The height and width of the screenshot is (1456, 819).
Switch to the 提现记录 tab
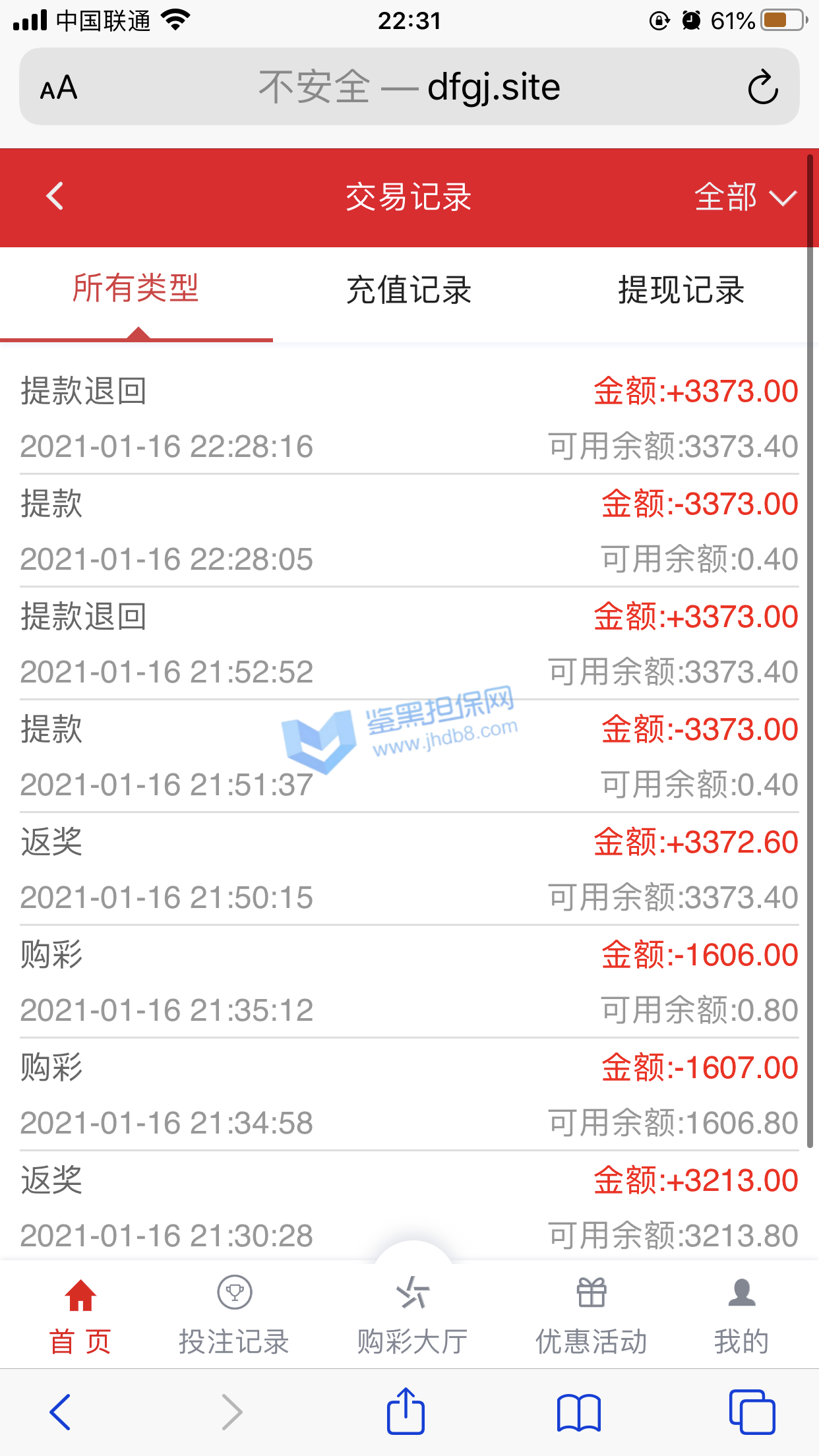coord(681,291)
